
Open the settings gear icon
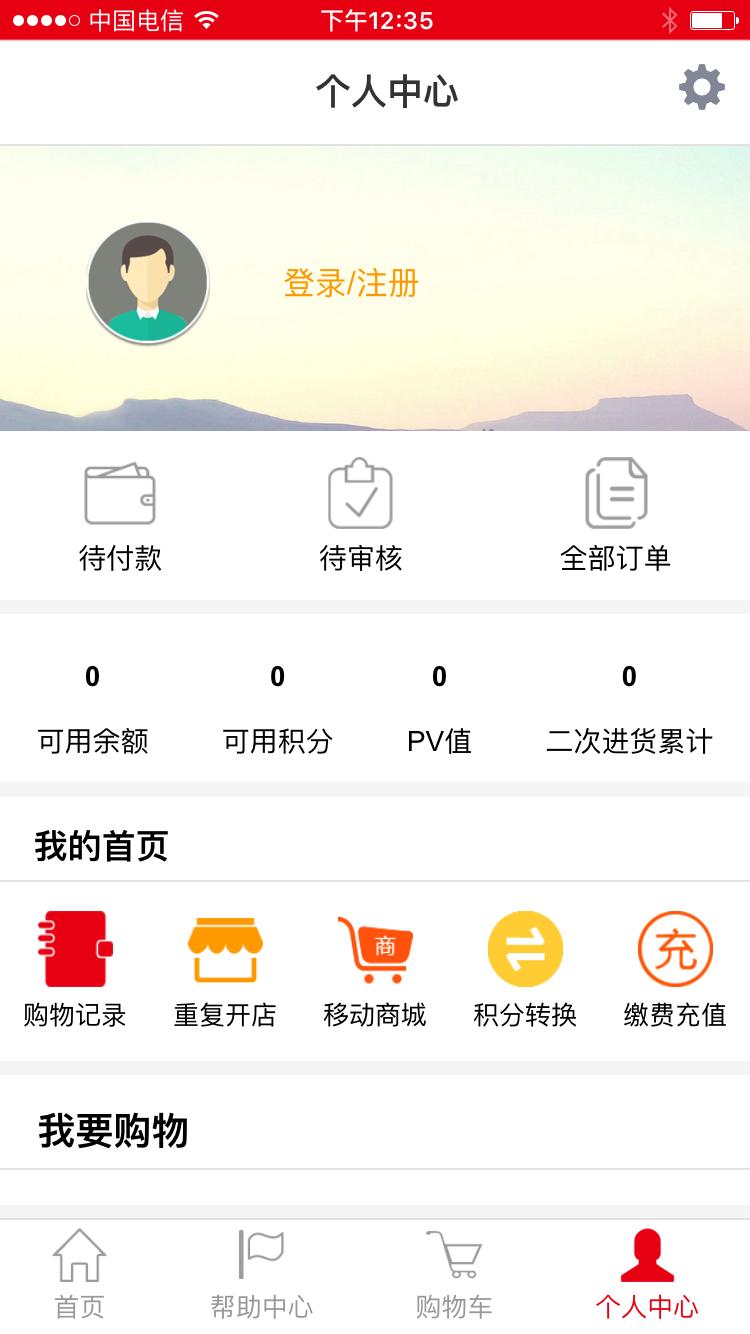click(x=703, y=87)
